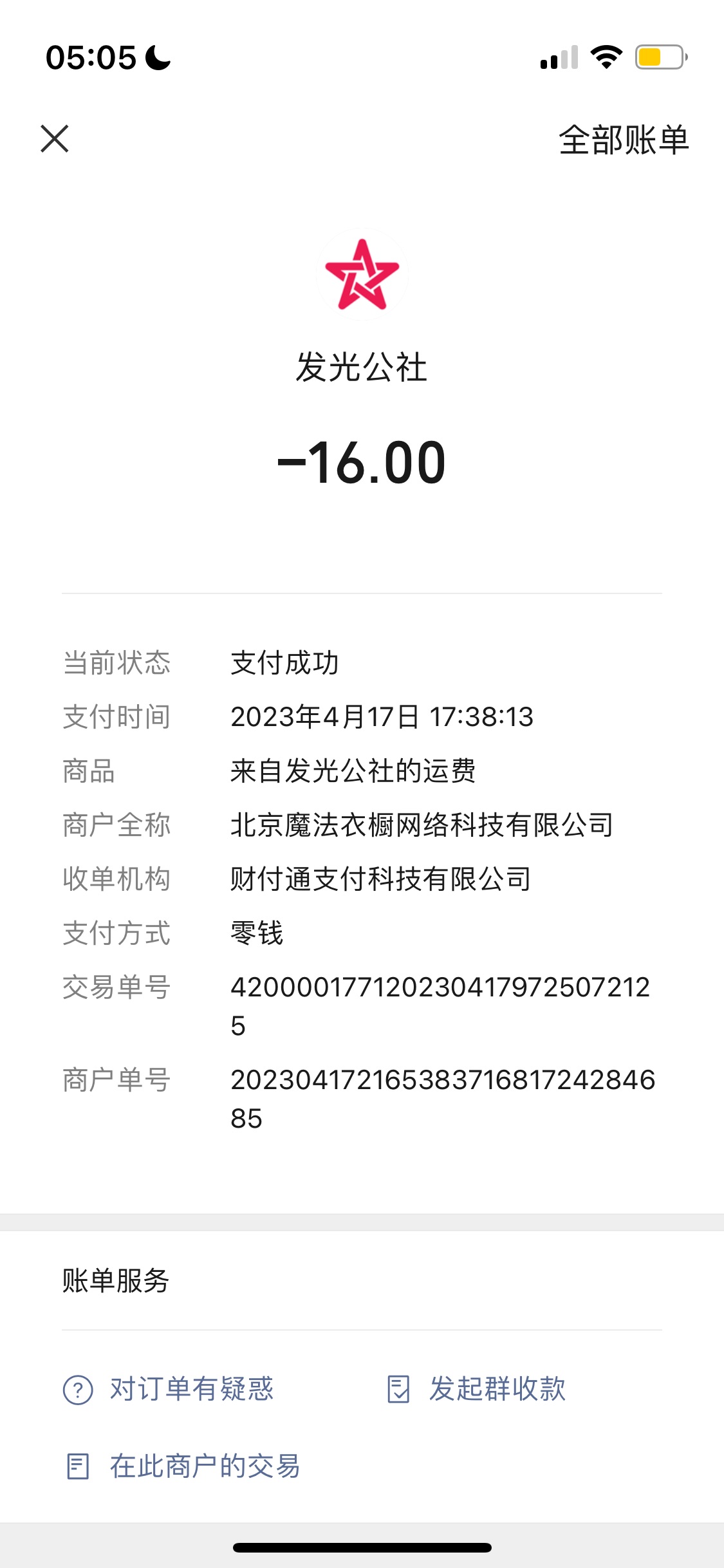Image resolution: width=724 pixels, height=1568 pixels.
Task: Close the bill detail page
Action: point(55,139)
